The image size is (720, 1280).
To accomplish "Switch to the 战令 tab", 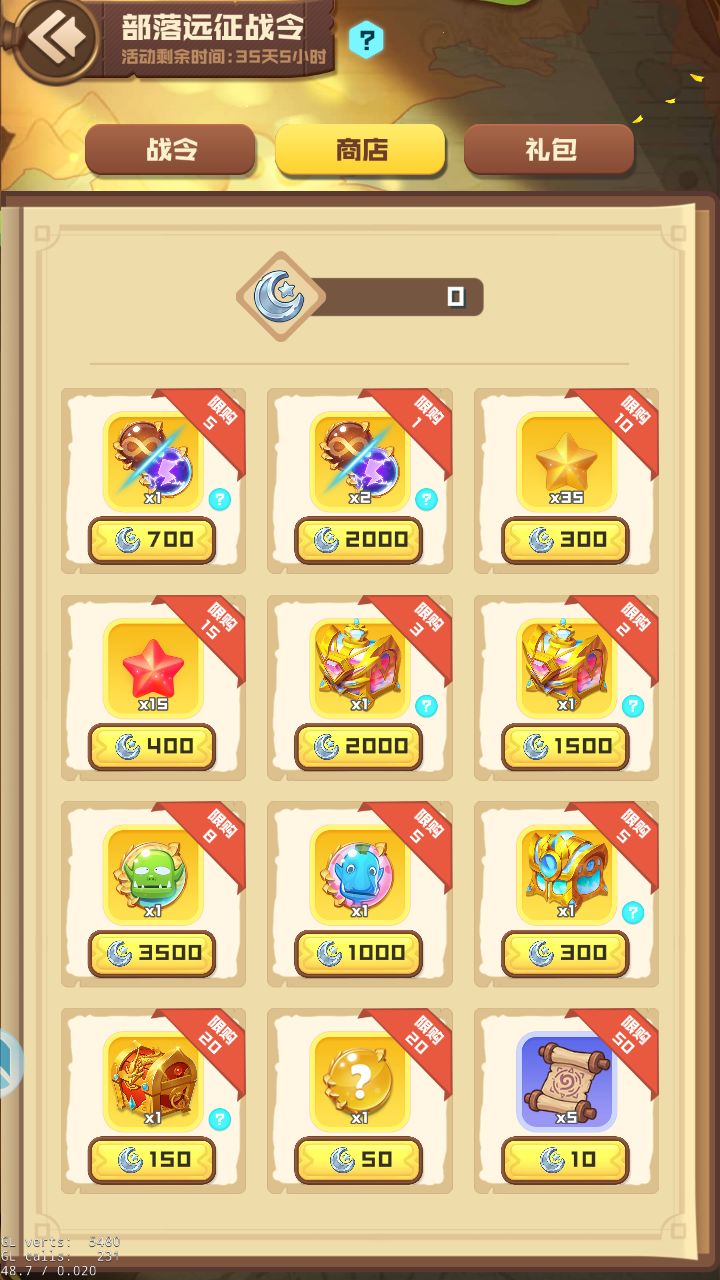I will point(170,149).
